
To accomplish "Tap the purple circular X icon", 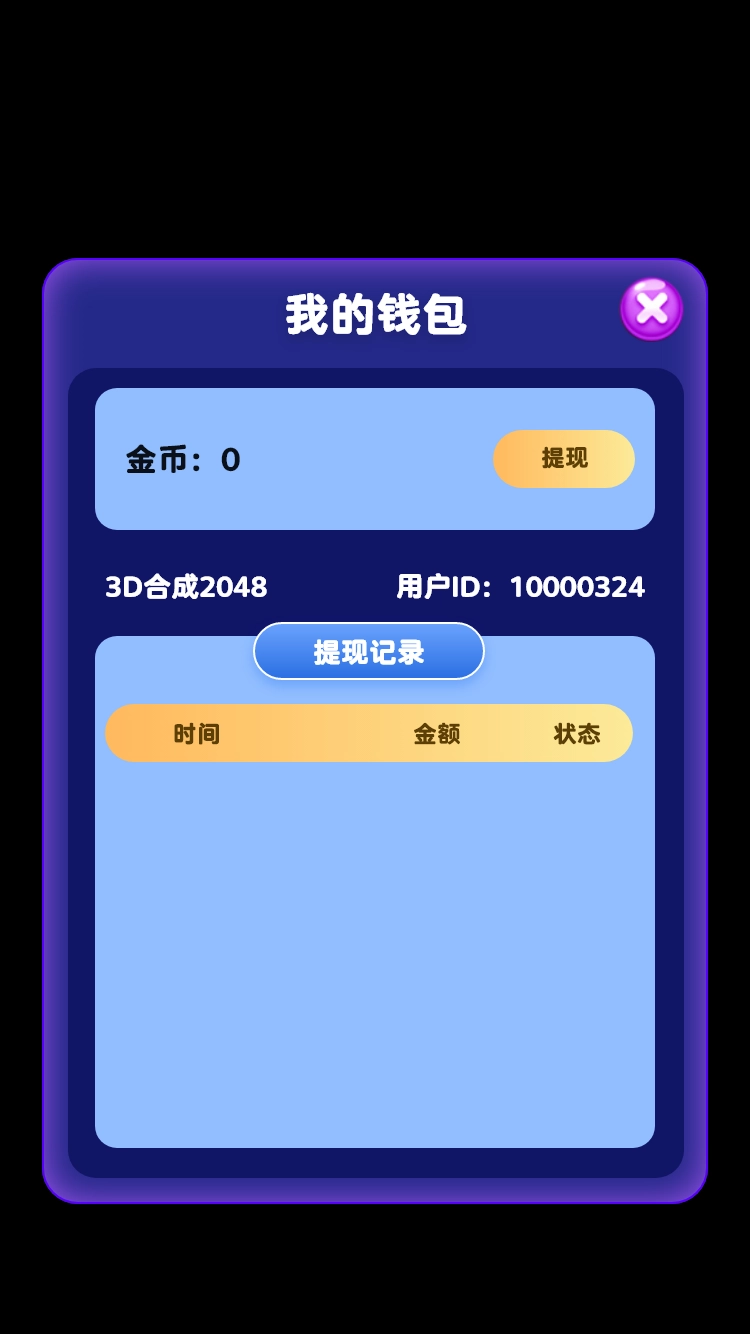I will pyautogui.click(x=651, y=310).
